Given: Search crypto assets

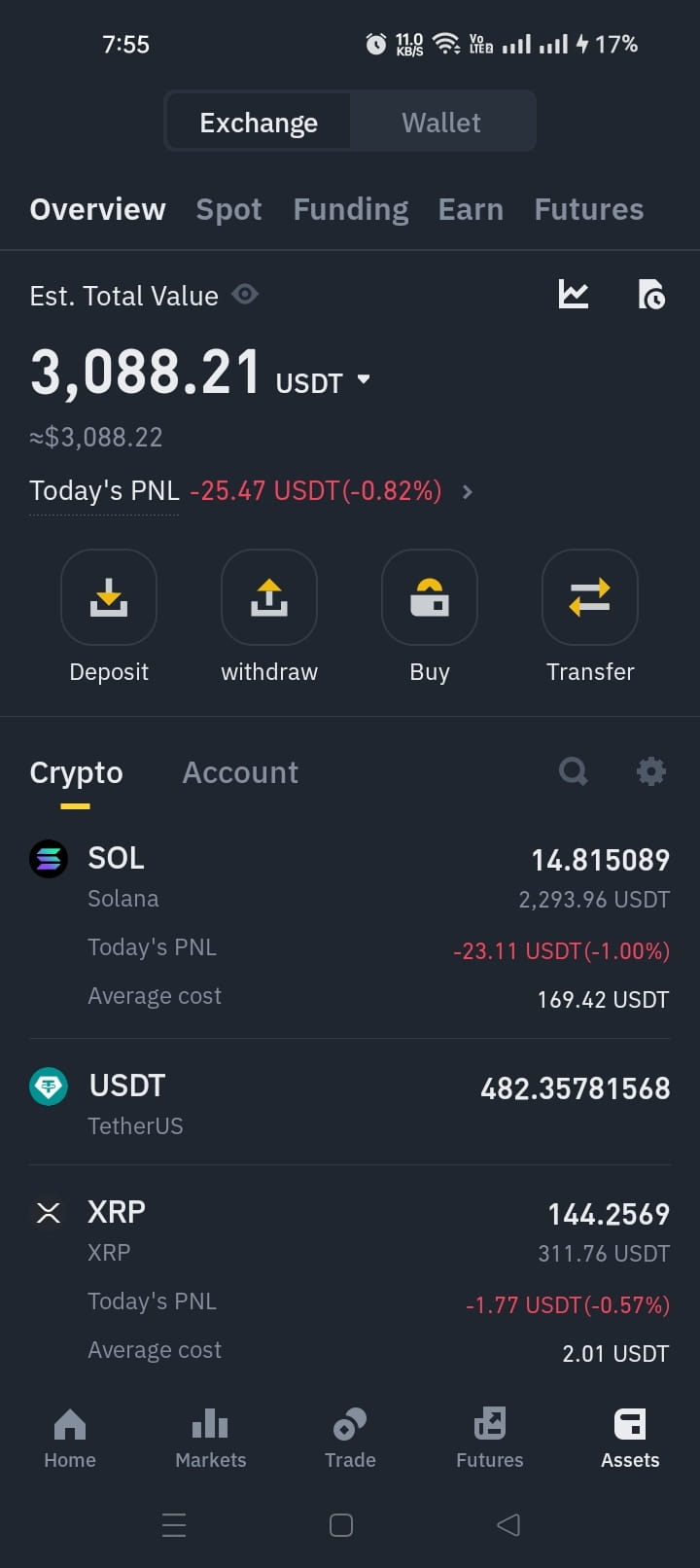Looking at the screenshot, I should point(574,771).
